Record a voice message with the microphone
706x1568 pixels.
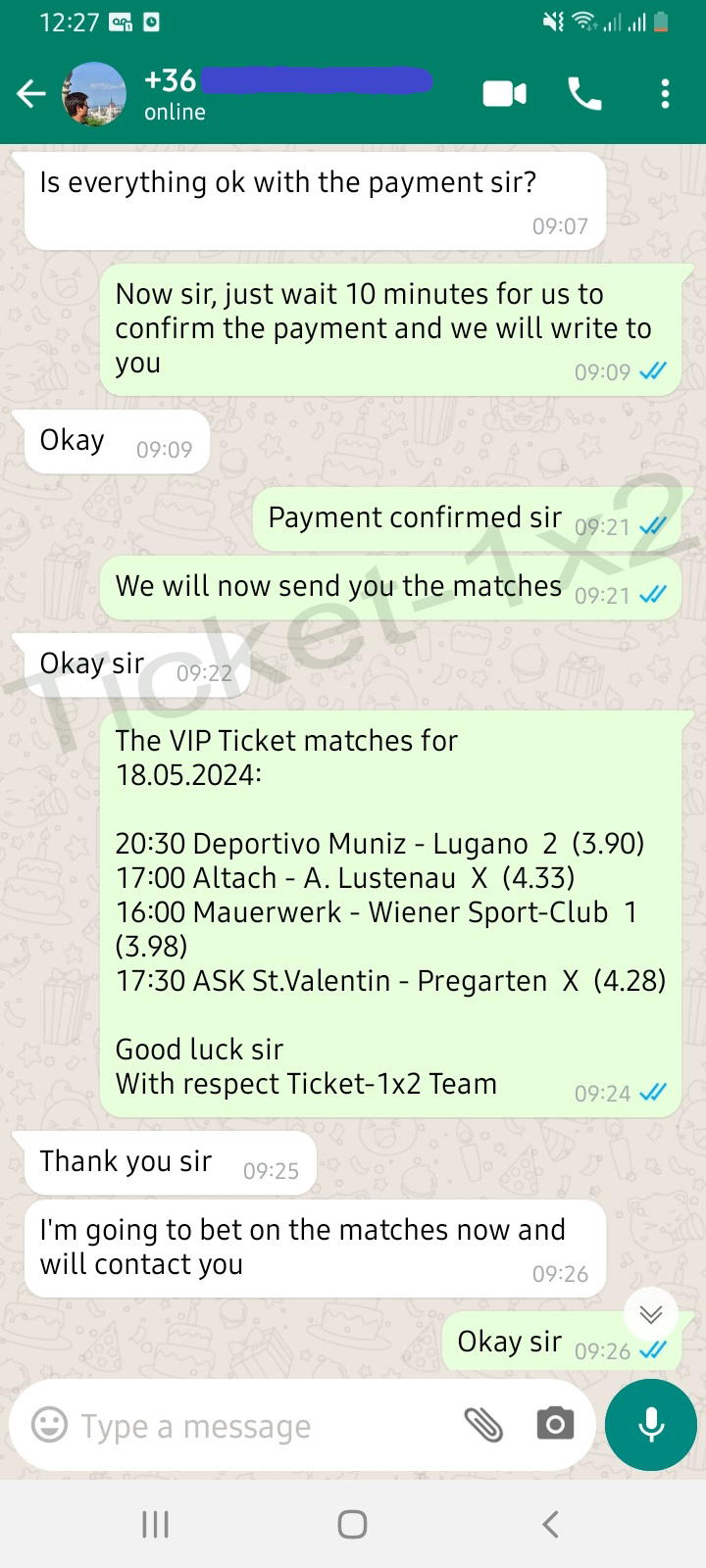click(x=651, y=1425)
